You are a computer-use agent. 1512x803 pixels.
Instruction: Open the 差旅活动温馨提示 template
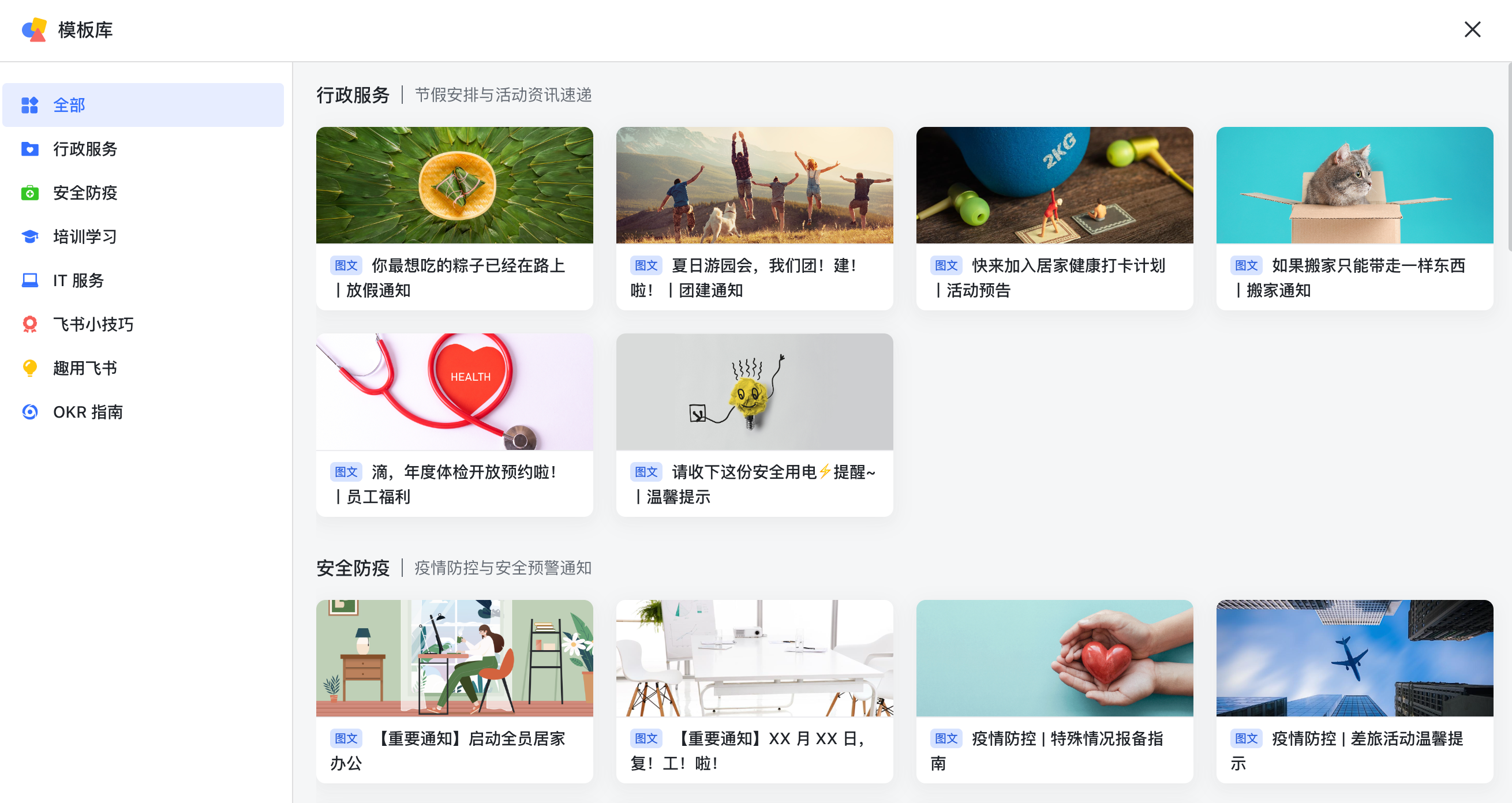tap(1354, 691)
